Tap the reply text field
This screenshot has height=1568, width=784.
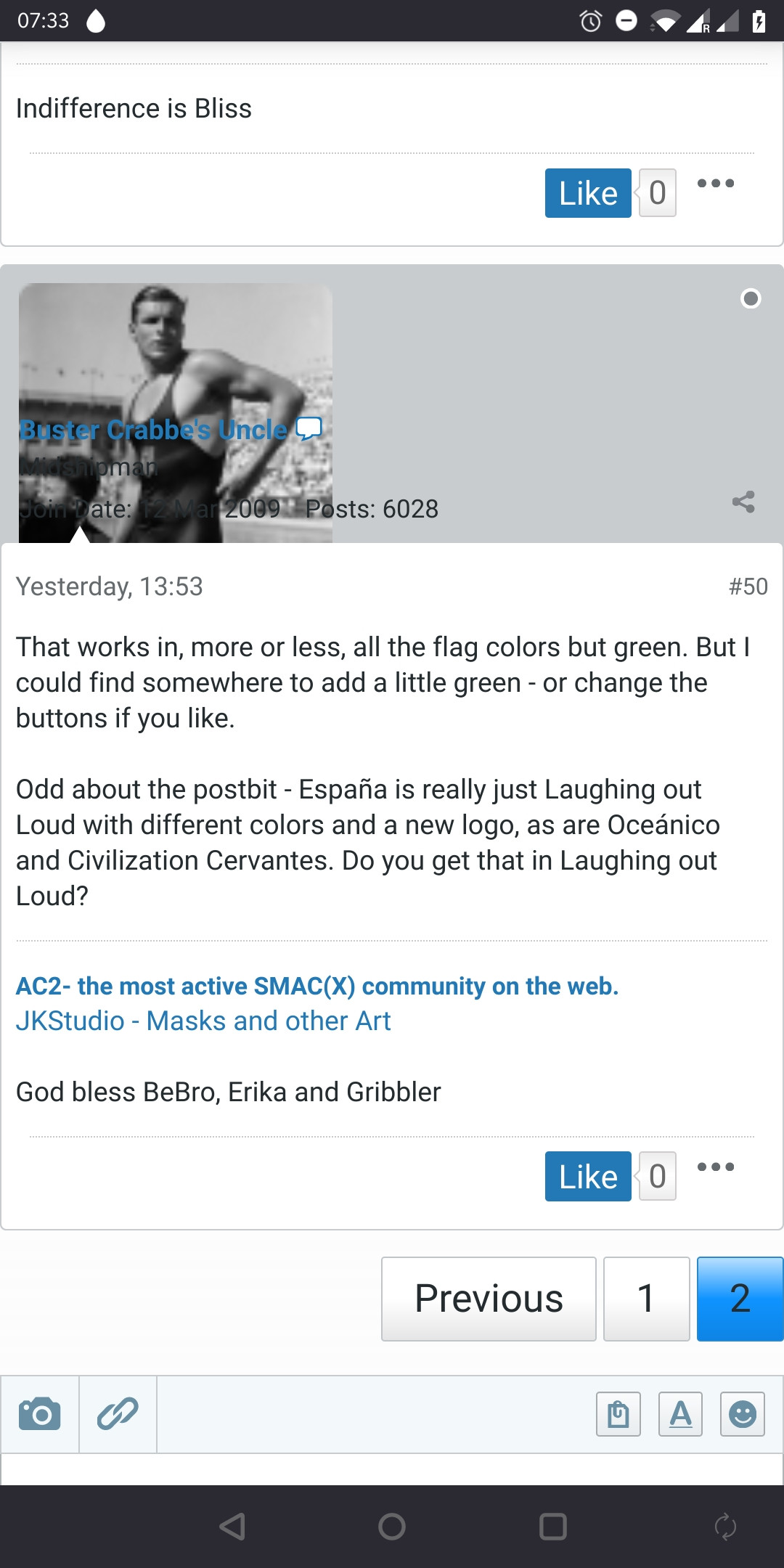[392, 1469]
